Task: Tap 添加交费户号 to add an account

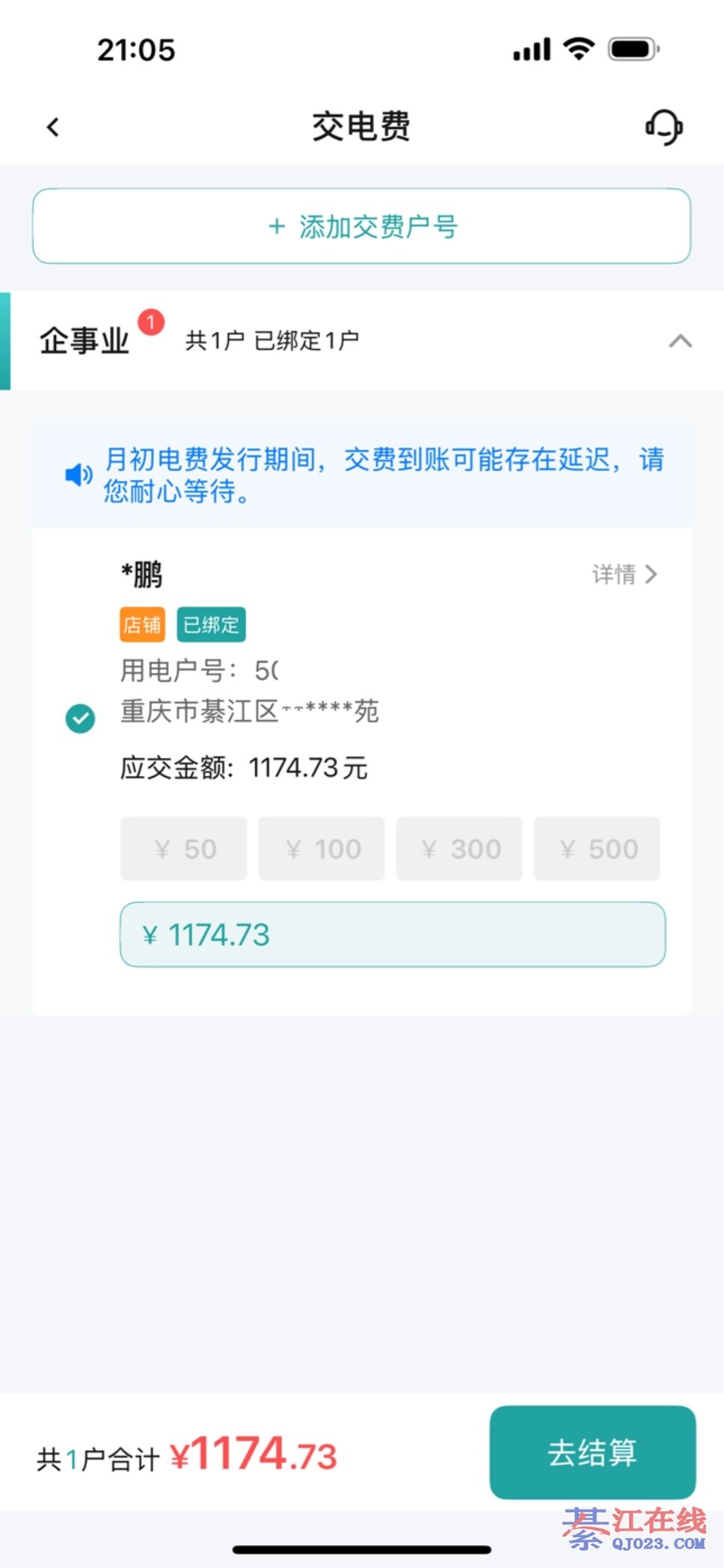Action: click(x=362, y=226)
